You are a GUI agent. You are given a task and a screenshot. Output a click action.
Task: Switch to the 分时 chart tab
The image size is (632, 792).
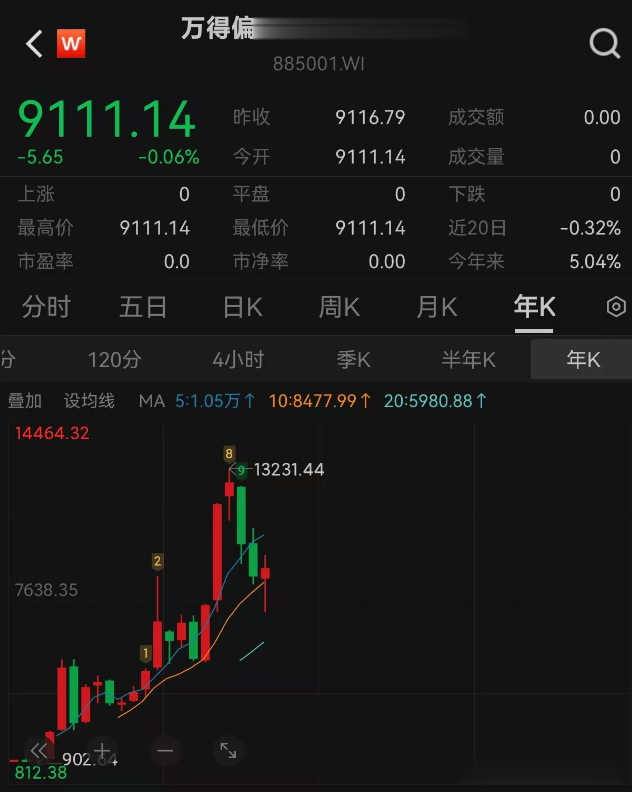pos(46,307)
